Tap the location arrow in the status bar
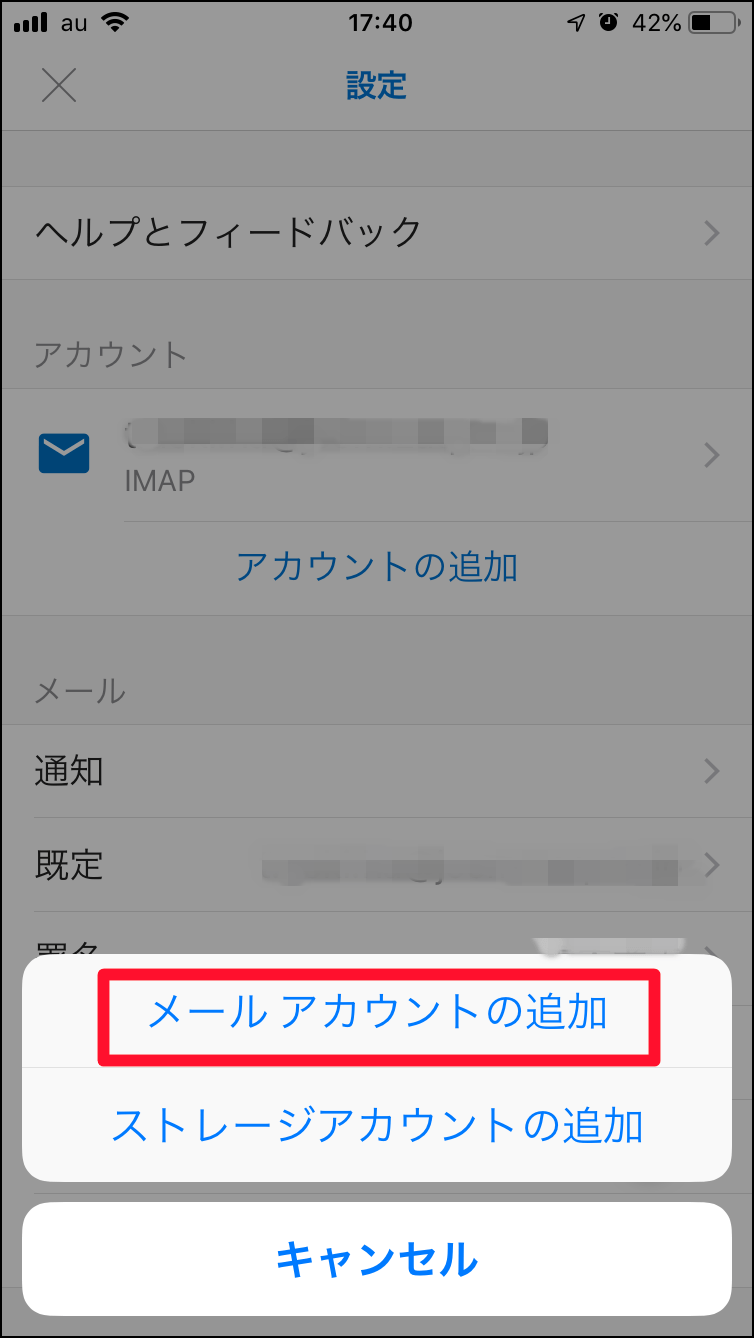The height and width of the screenshot is (1338, 754). pyautogui.click(x=575, y=21)
